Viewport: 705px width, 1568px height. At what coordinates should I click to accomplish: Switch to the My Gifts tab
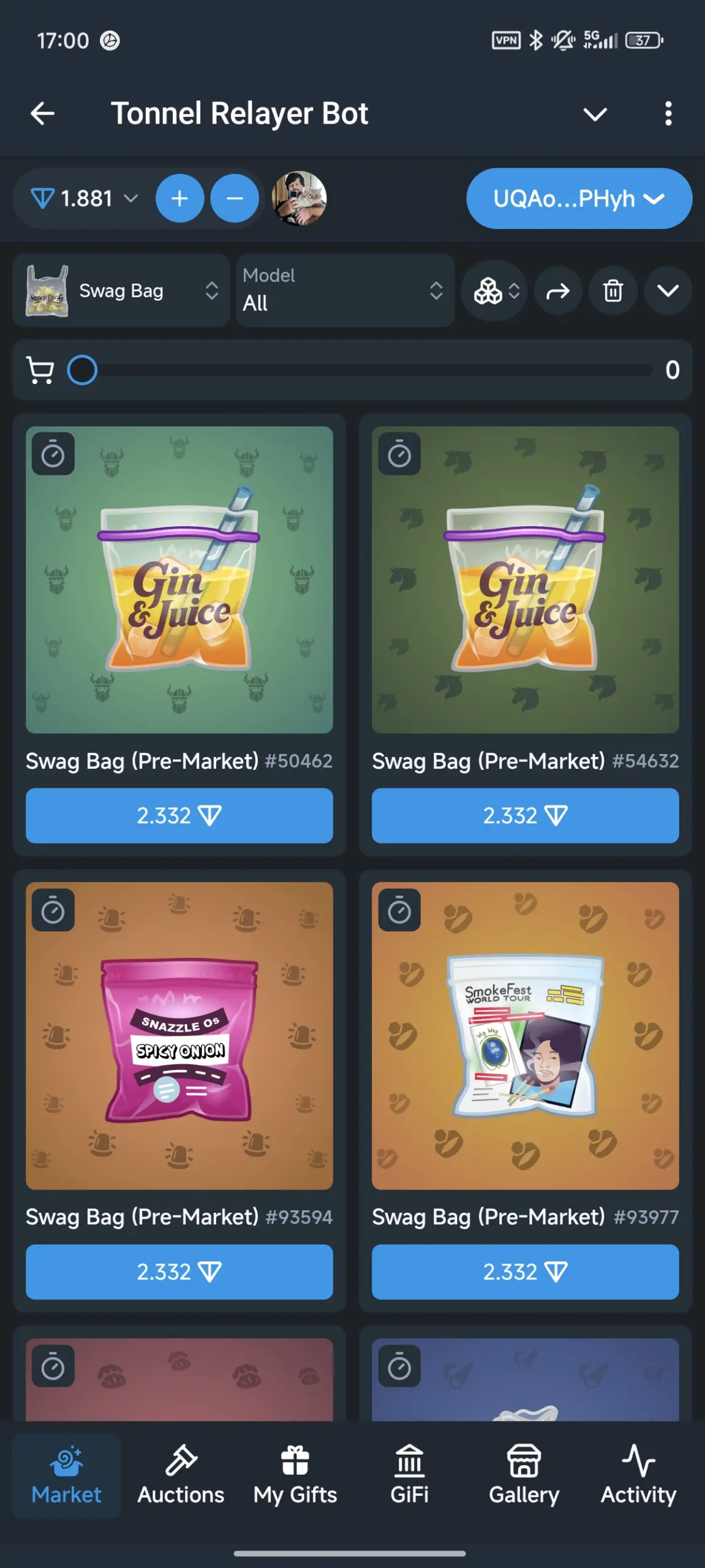(x=295, y=1475)
